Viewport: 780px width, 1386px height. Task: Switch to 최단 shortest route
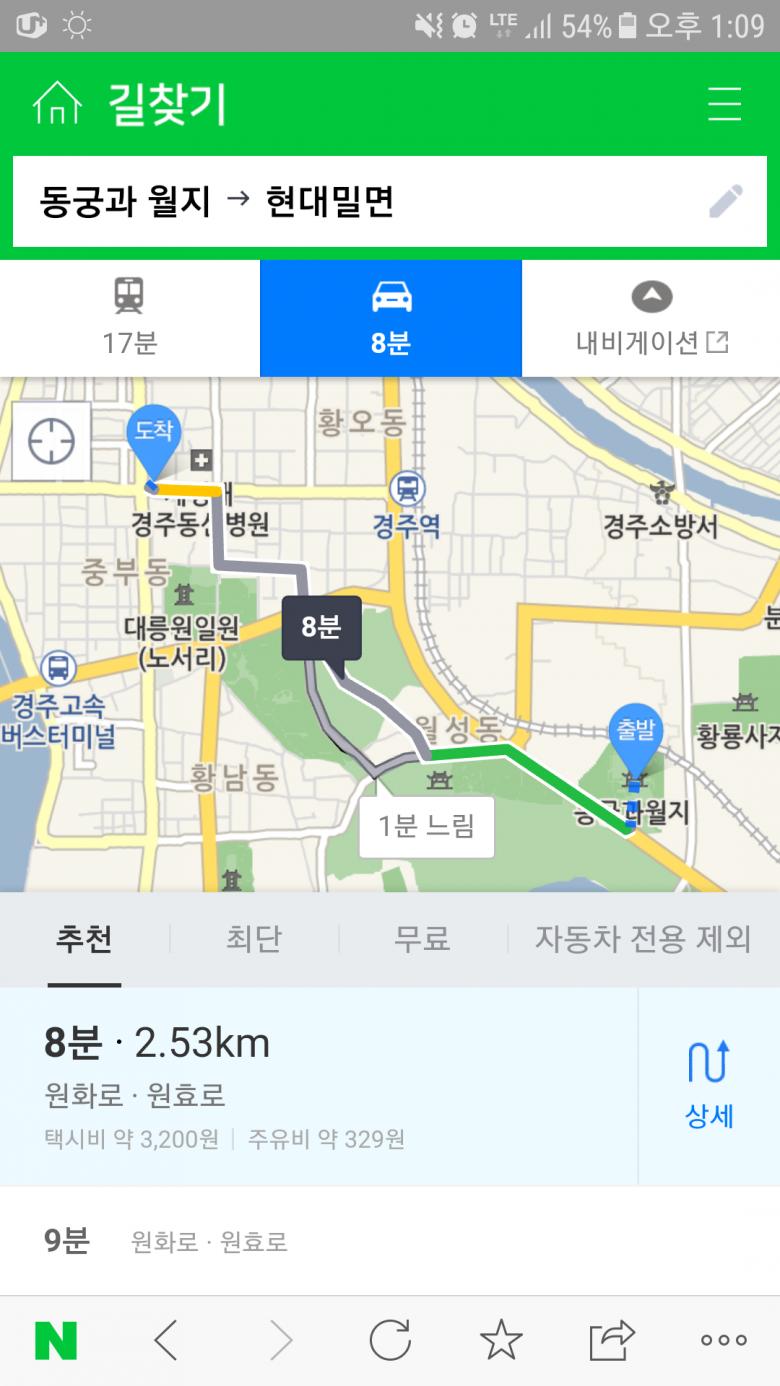(253, 939)
